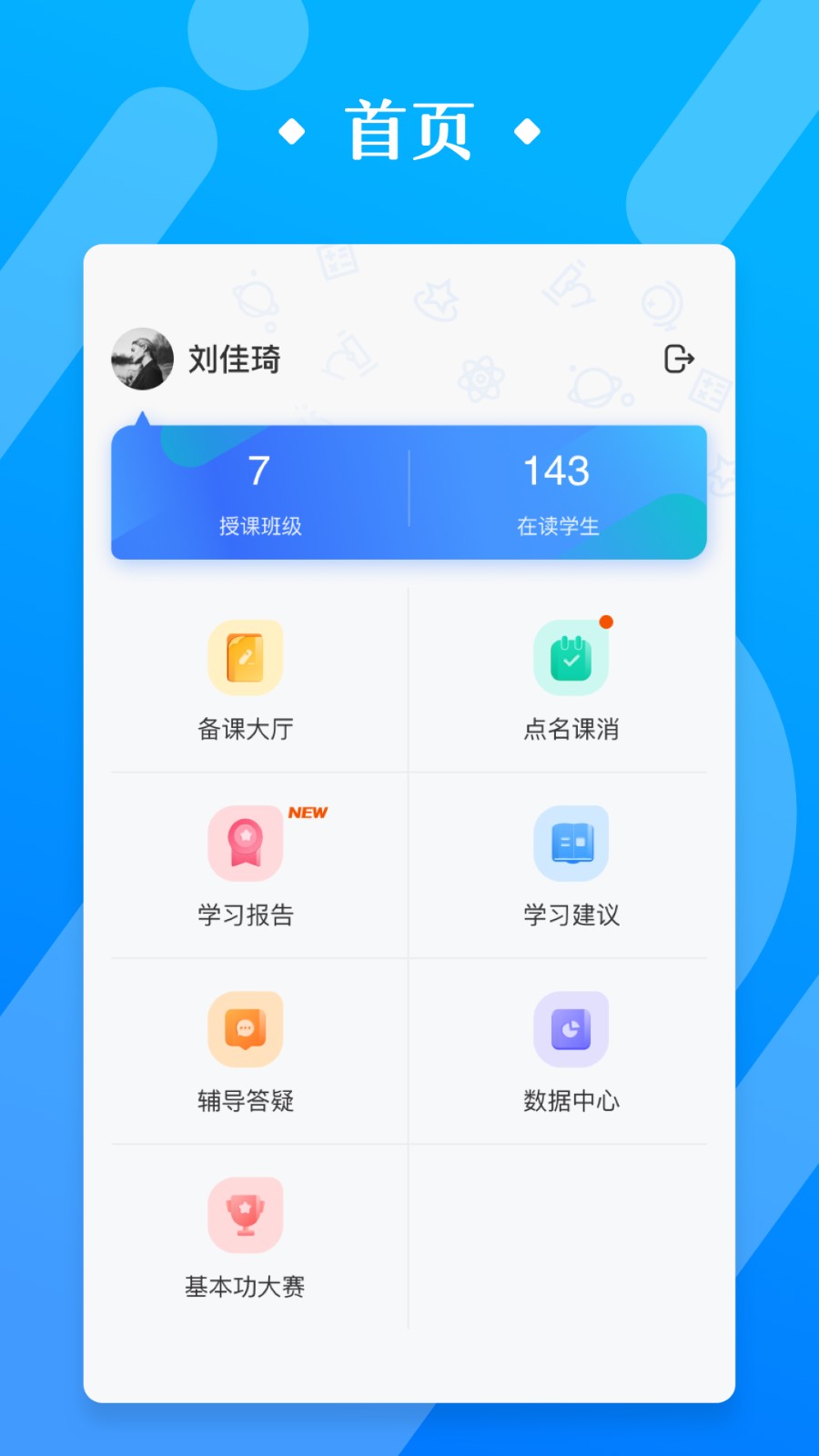Open the 辅导答疑 chat bubble icon
This screenshot has width=819, height=1456.
click(x=245, y=1030)
